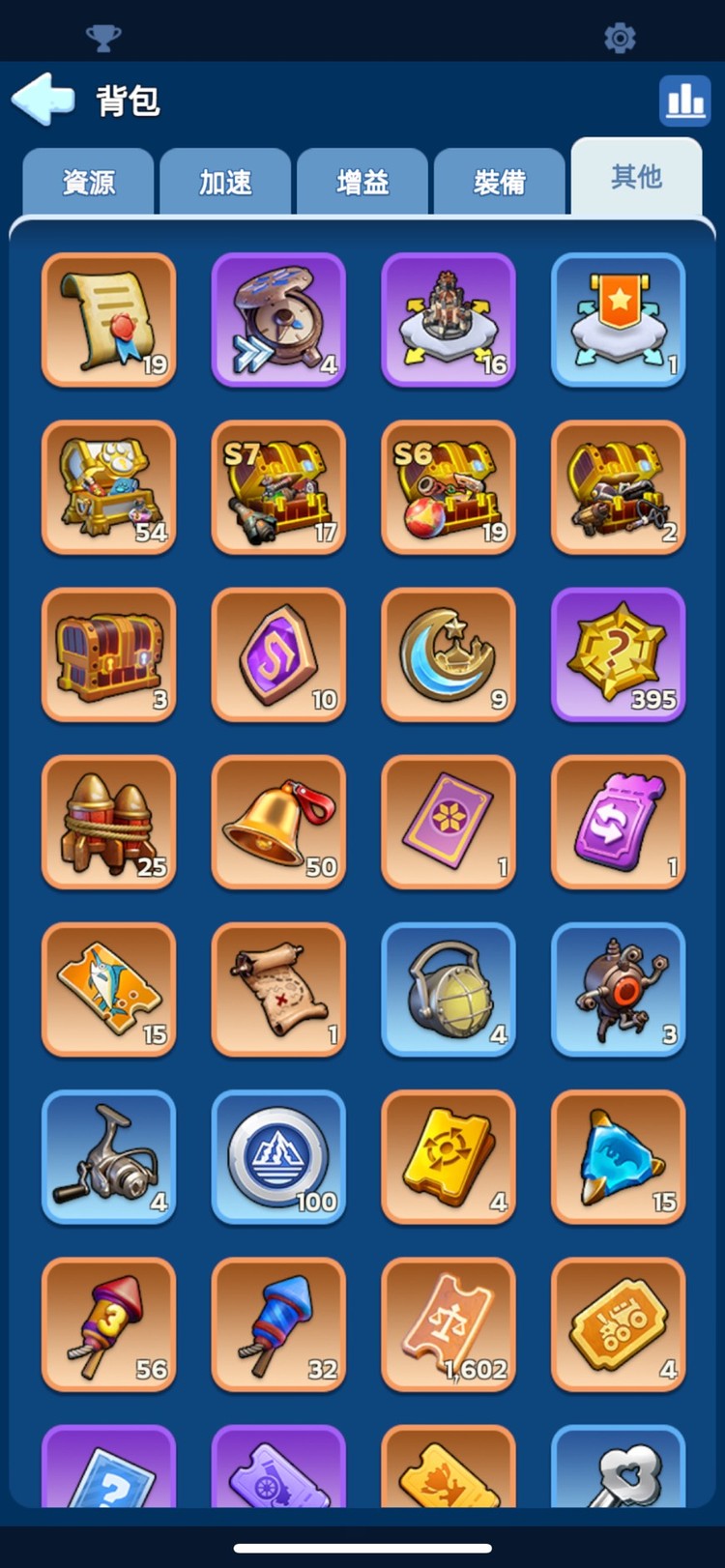This screenshot has width=725, height=1568.
Task: Switch to the 加速 tab
Action: pyautogui.click(x=225, y=182)
